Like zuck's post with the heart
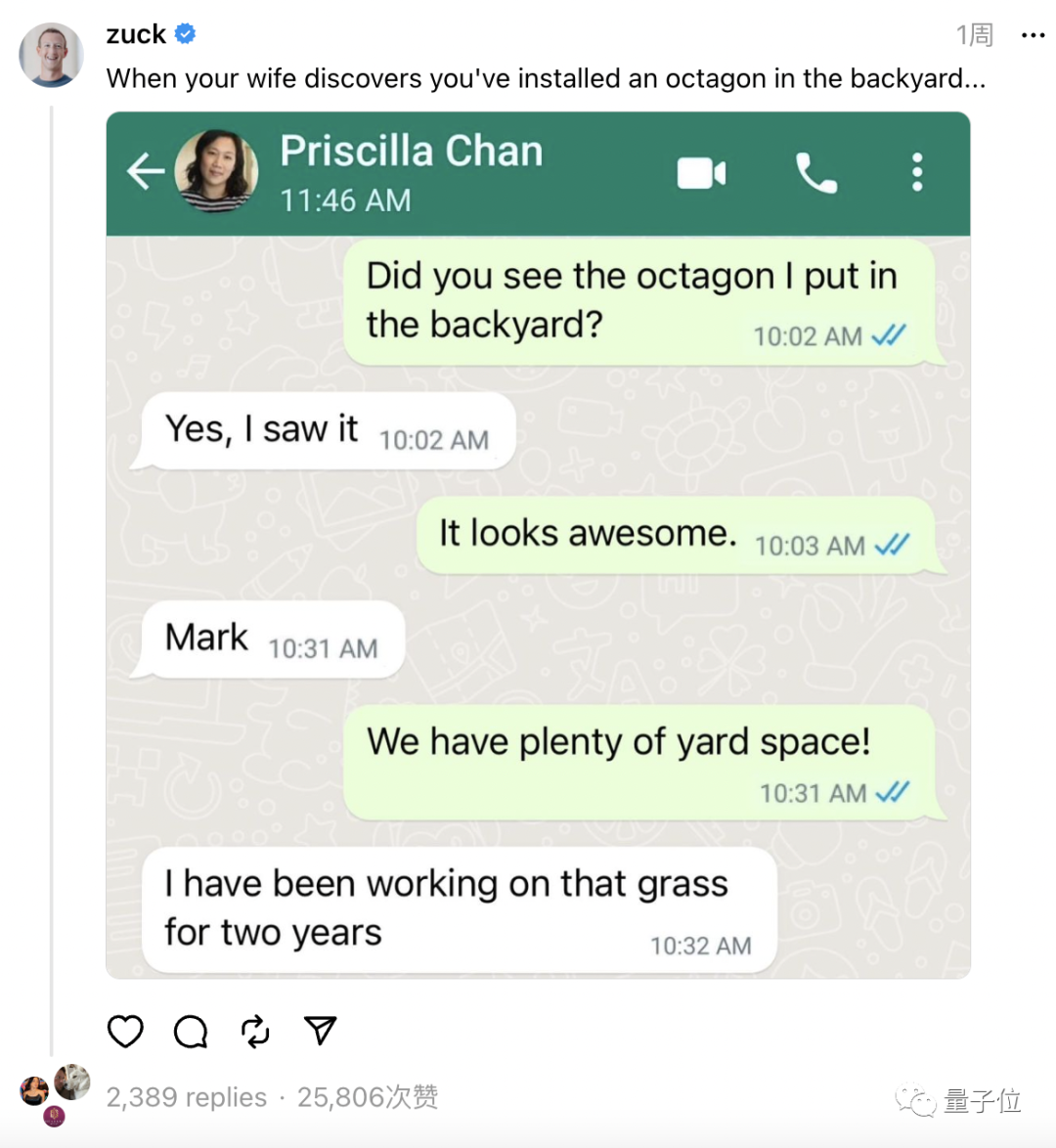This screenshot has height=1148, width=1056. click(125, 1032)
